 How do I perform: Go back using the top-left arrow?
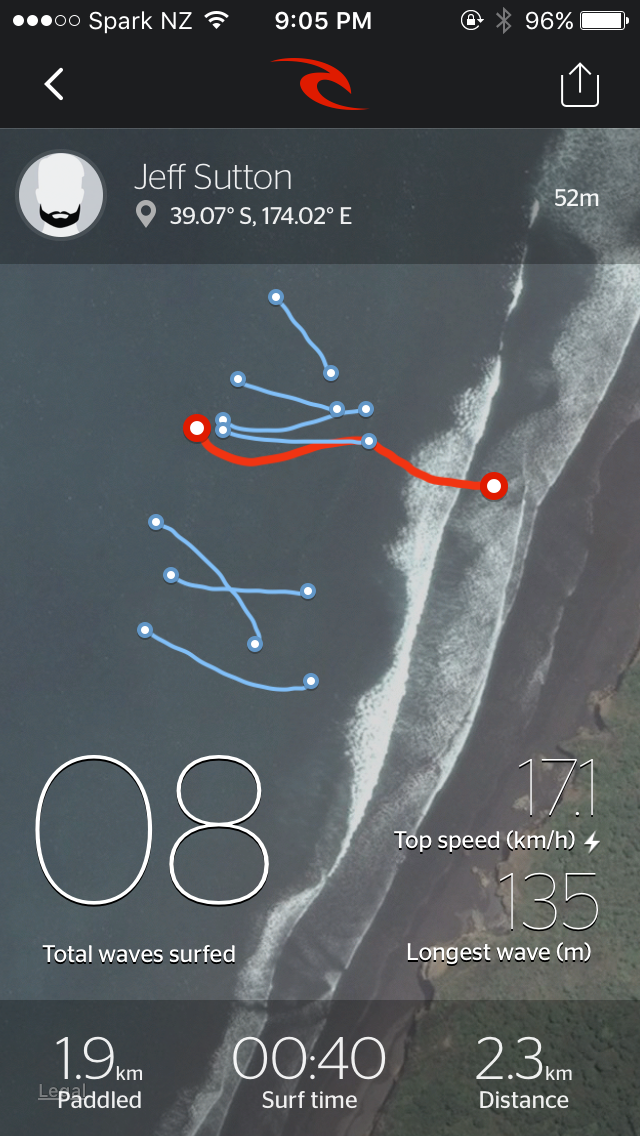tap(54, 84)
